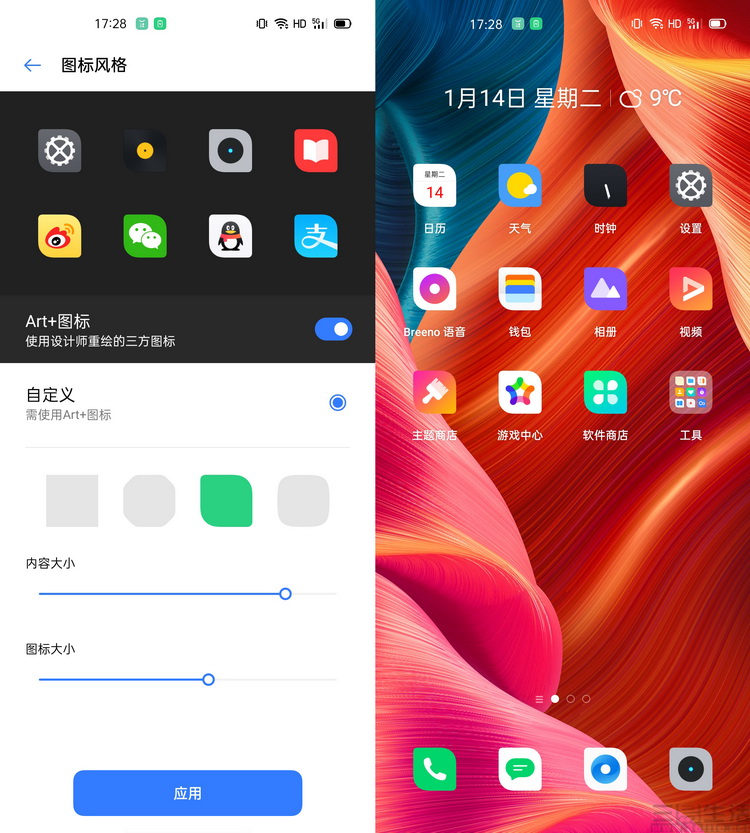Screen dimensions: 750x833
Task: Choose the rounded square icon shape
Action: click(303, 501)
